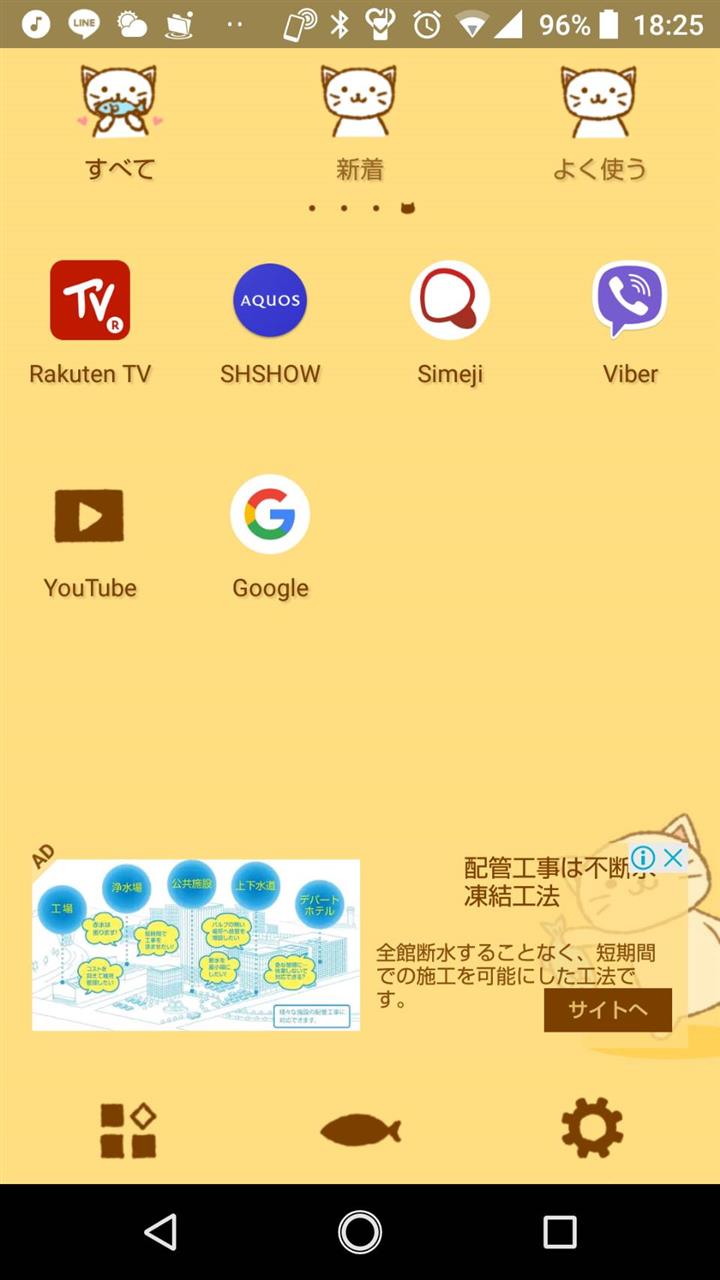720x1280 pixels.
Task: Open the Simeji keyboard app
Action: click(450, 322)
